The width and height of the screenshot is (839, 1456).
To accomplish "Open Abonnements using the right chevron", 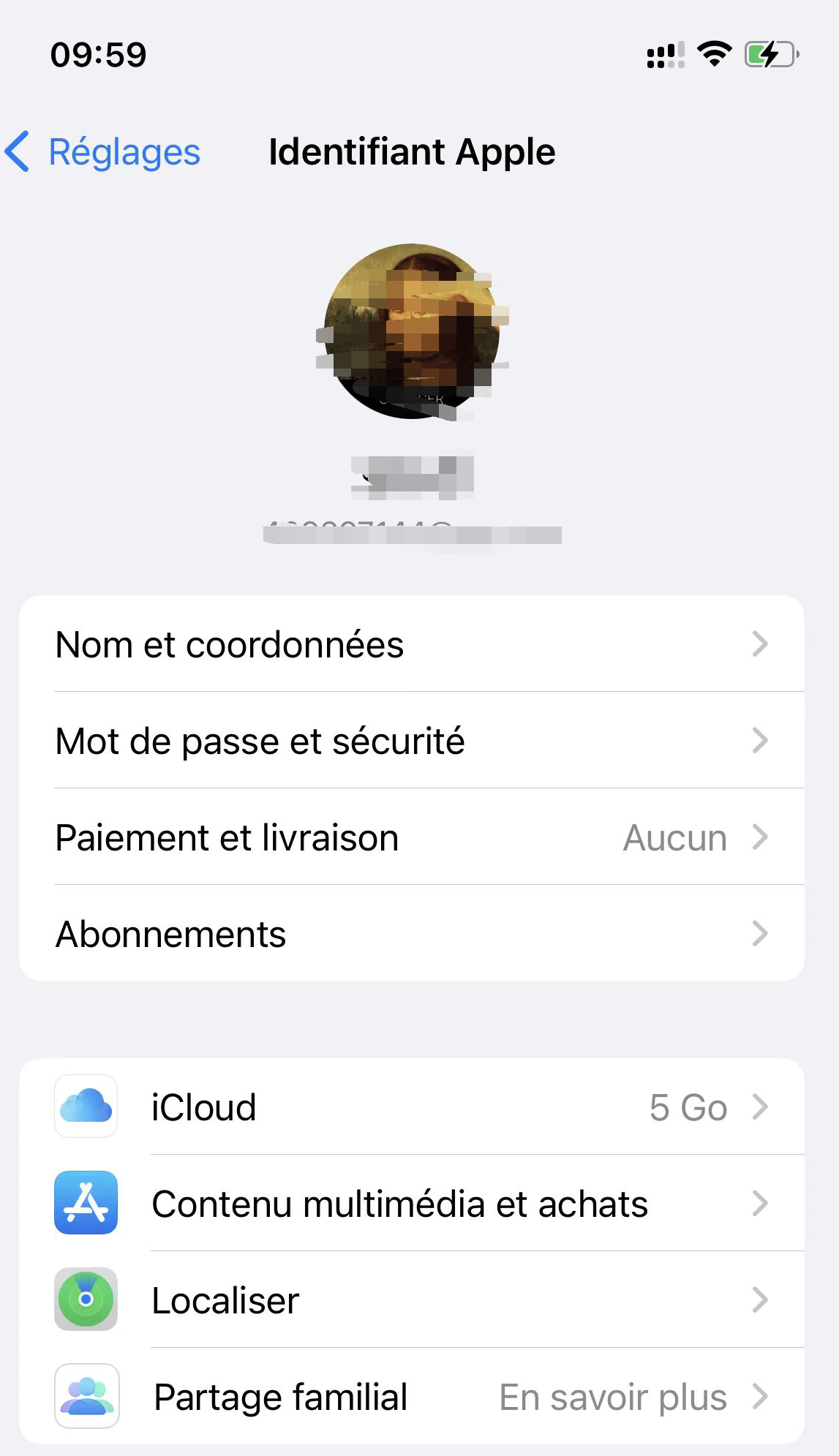I will (761, 932).
